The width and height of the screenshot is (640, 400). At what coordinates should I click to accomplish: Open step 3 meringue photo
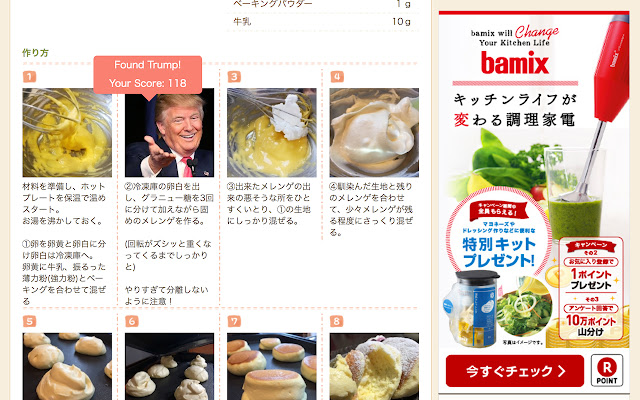pos(271,132)
